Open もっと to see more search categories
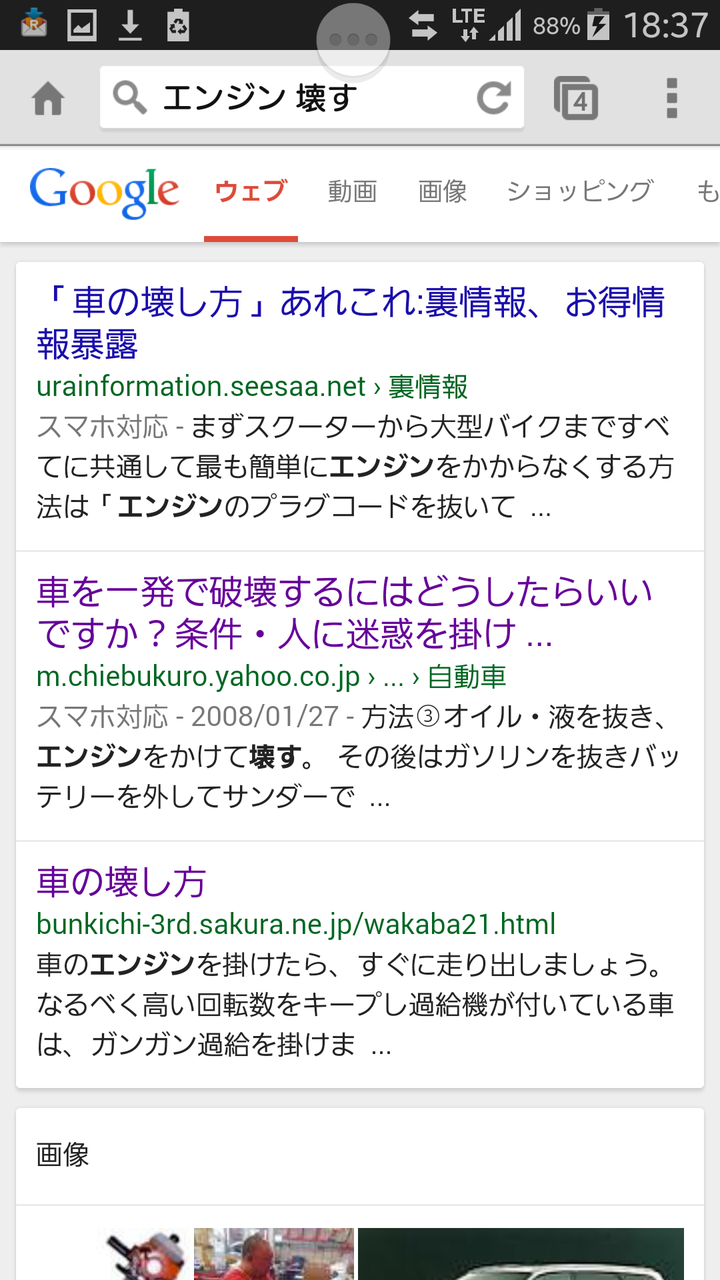This screenshot has width=720, height=1280. pos(710,191)
